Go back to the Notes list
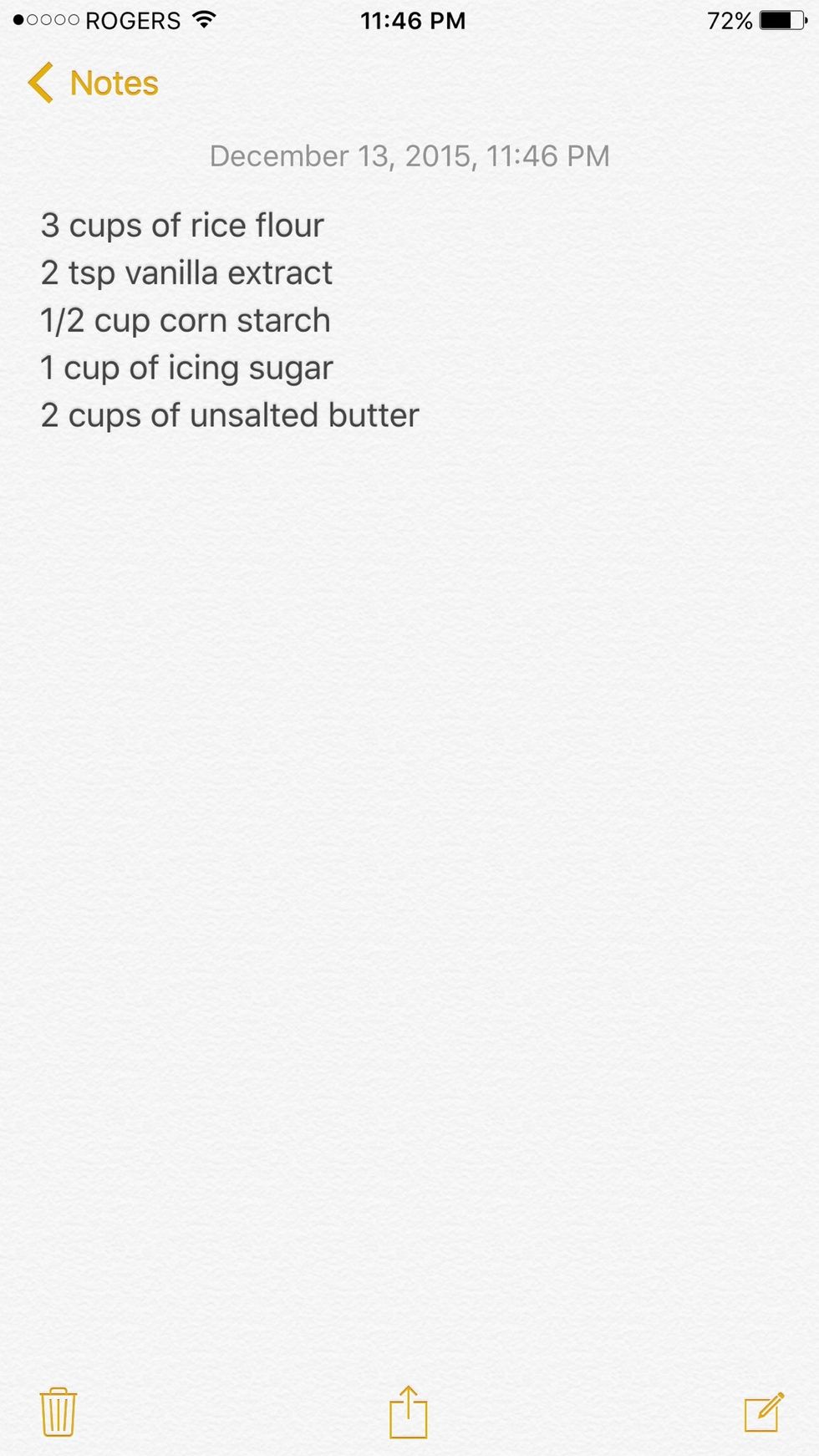This screenshot has height=1456, width=819. tap(94, 84)
